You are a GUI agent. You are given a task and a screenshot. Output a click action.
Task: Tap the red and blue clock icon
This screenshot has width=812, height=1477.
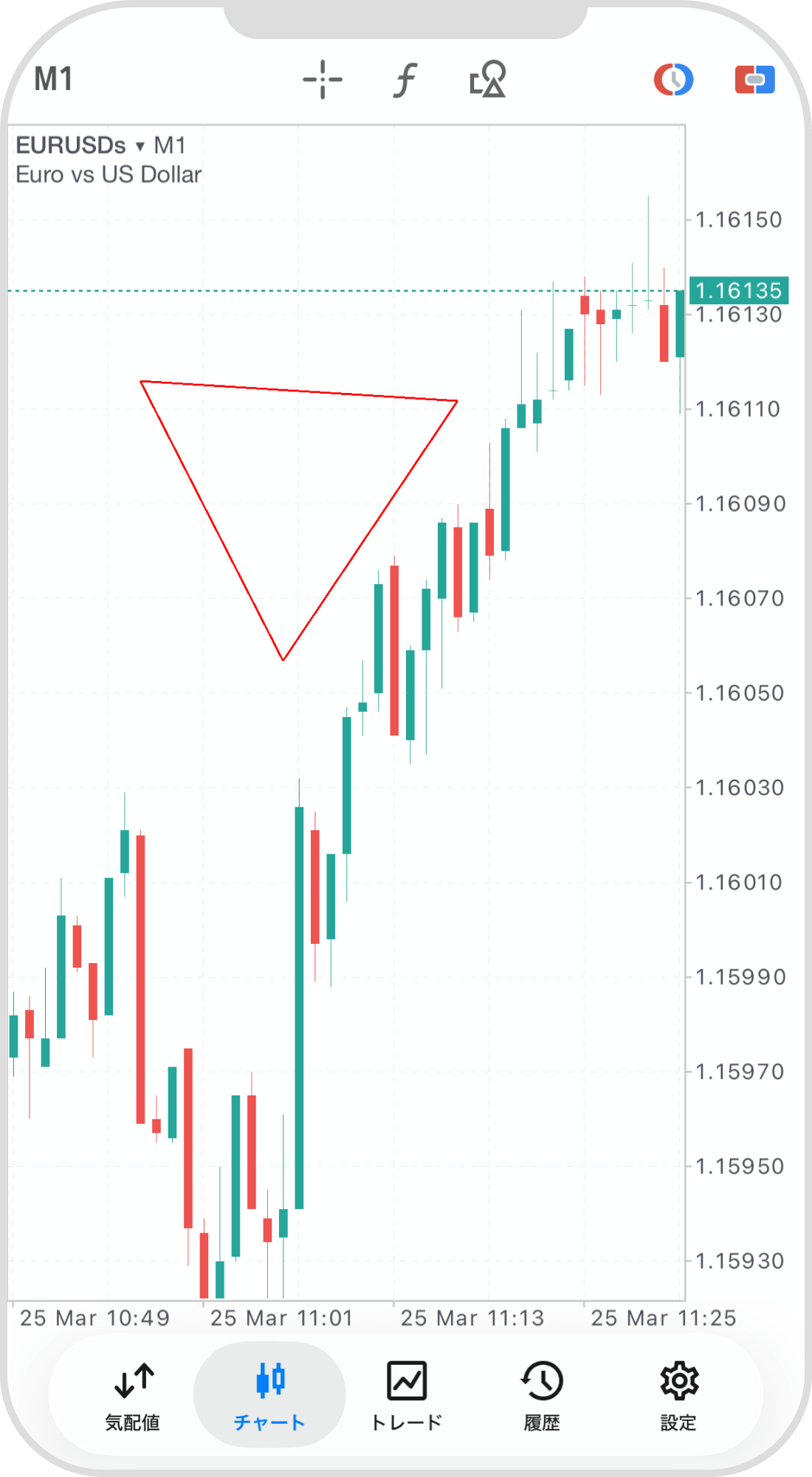[x=673, y=80]
